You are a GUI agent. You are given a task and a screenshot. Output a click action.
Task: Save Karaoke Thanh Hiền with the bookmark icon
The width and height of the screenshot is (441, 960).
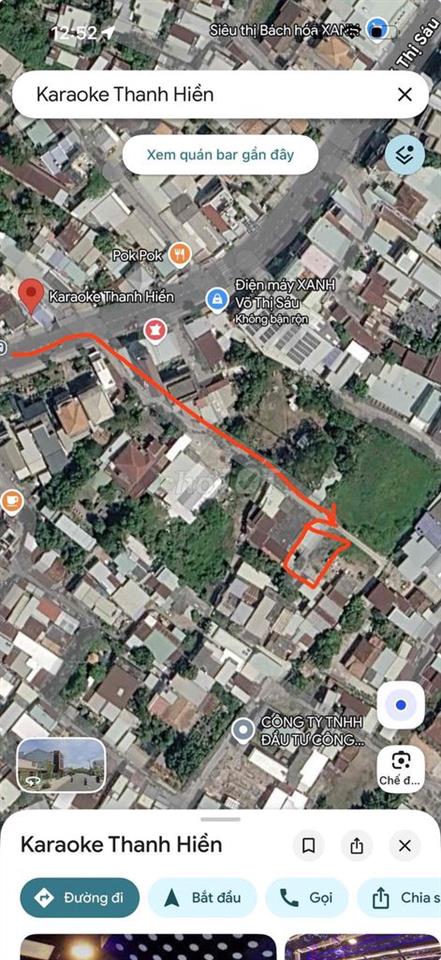click(309, 846)
